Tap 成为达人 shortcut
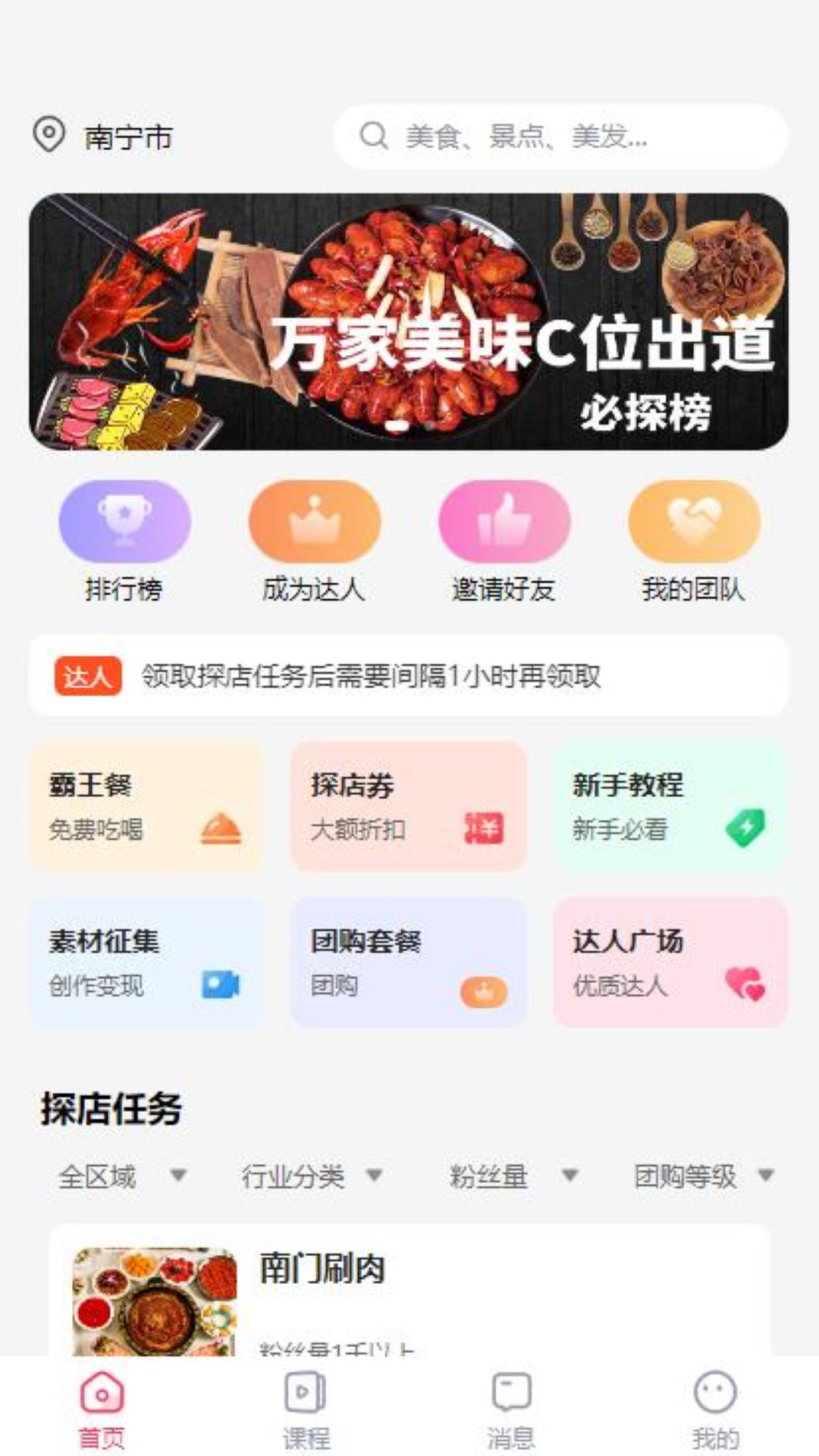The image size is (819, 1456). click(x=314, y=540)
